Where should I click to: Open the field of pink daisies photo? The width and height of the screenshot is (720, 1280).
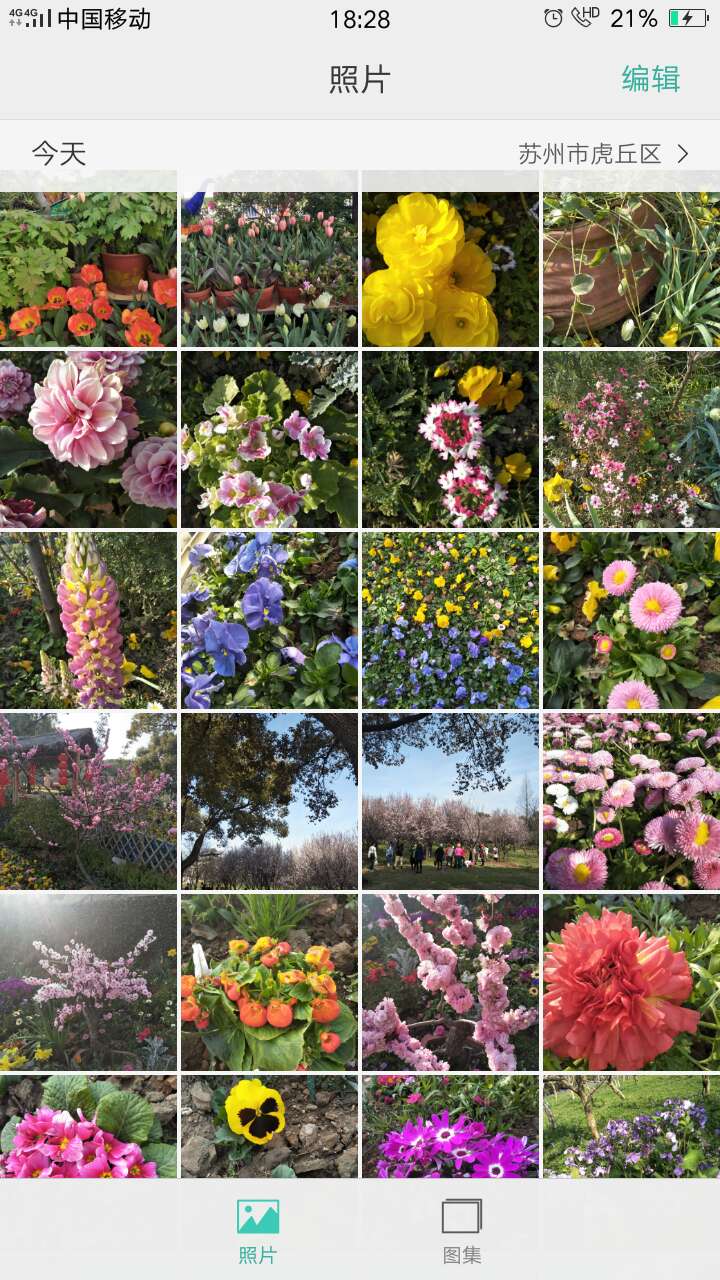631,801
